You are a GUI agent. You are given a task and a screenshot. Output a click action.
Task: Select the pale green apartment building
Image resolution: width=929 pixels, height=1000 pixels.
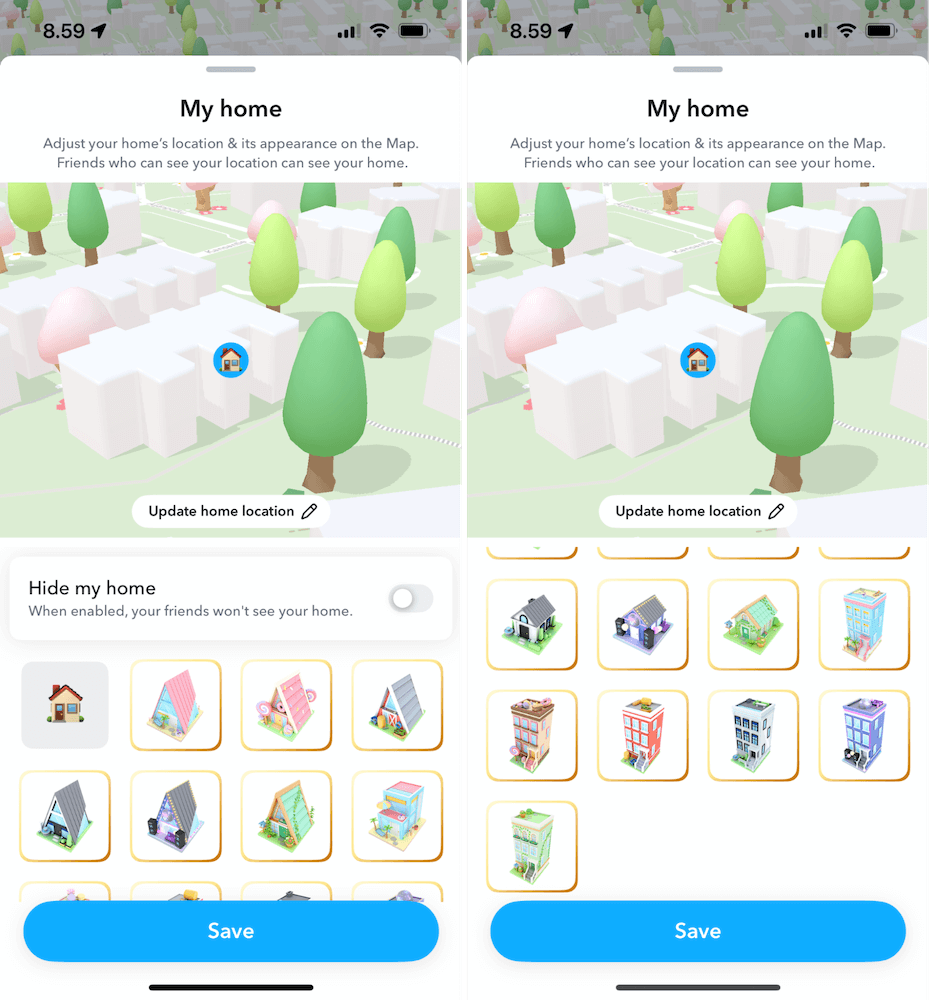532,846
